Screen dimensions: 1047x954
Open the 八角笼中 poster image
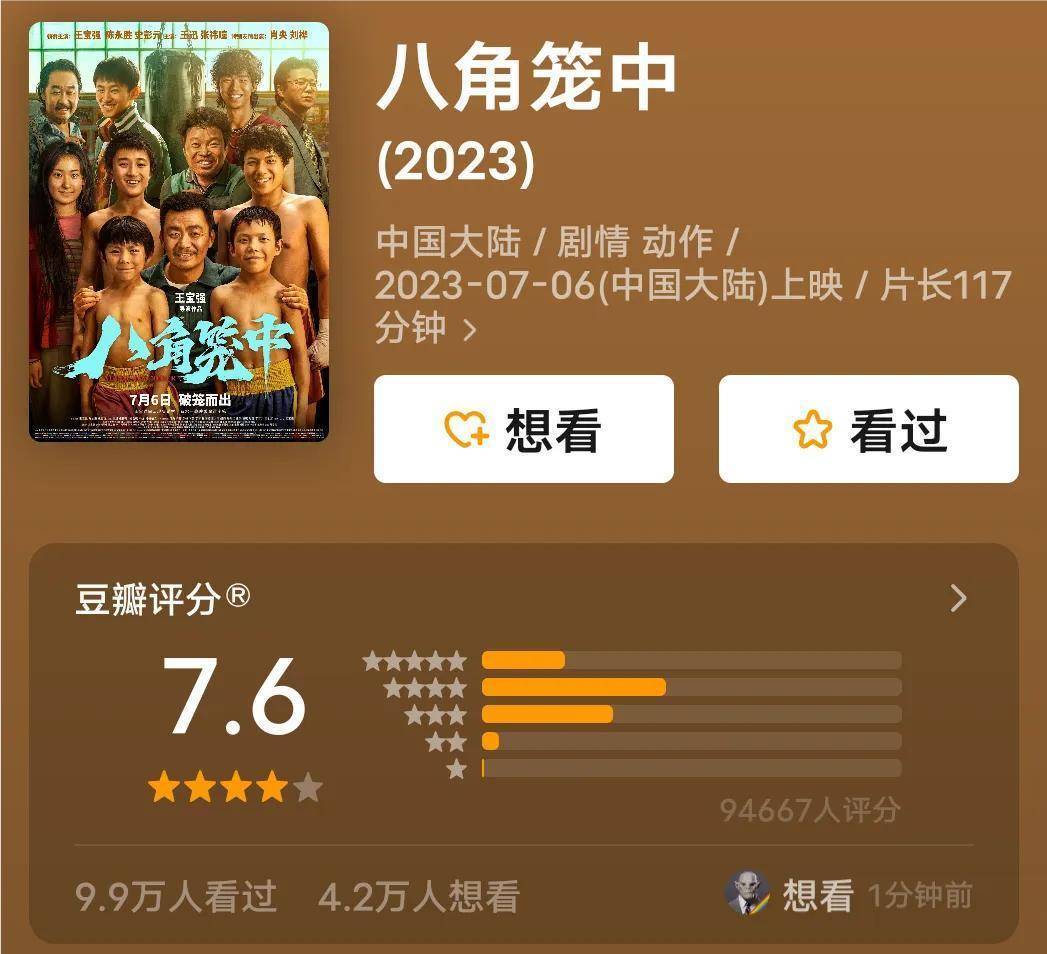tap(179, 231)
